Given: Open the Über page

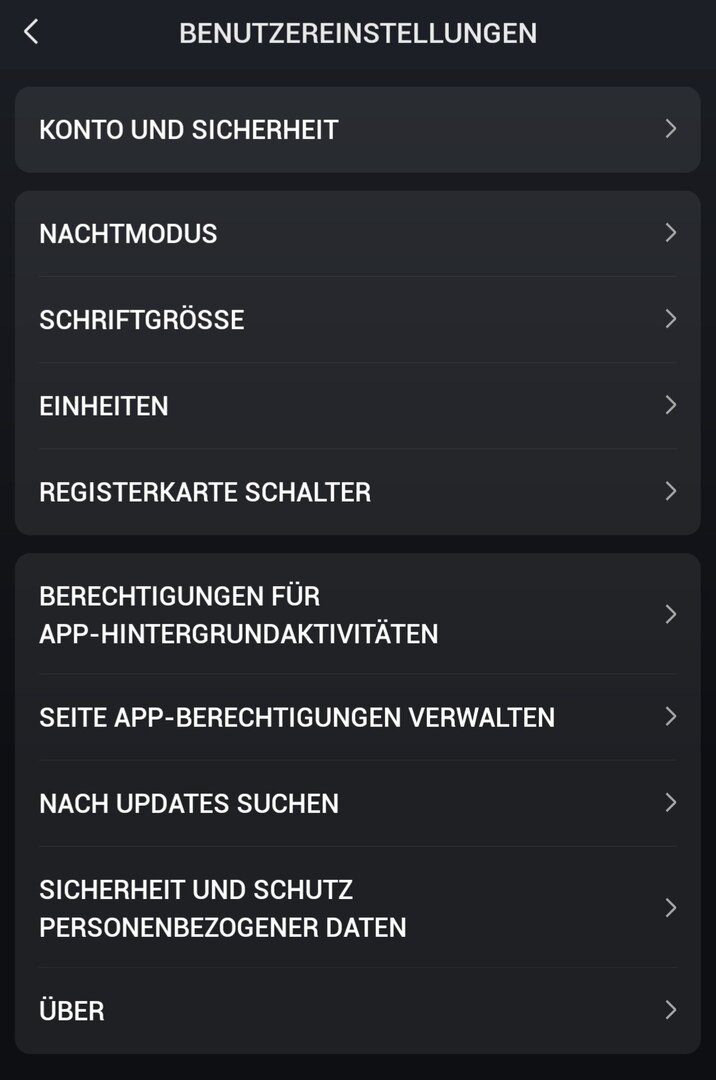Looking at the screenshot, I should click(357, 1010).
